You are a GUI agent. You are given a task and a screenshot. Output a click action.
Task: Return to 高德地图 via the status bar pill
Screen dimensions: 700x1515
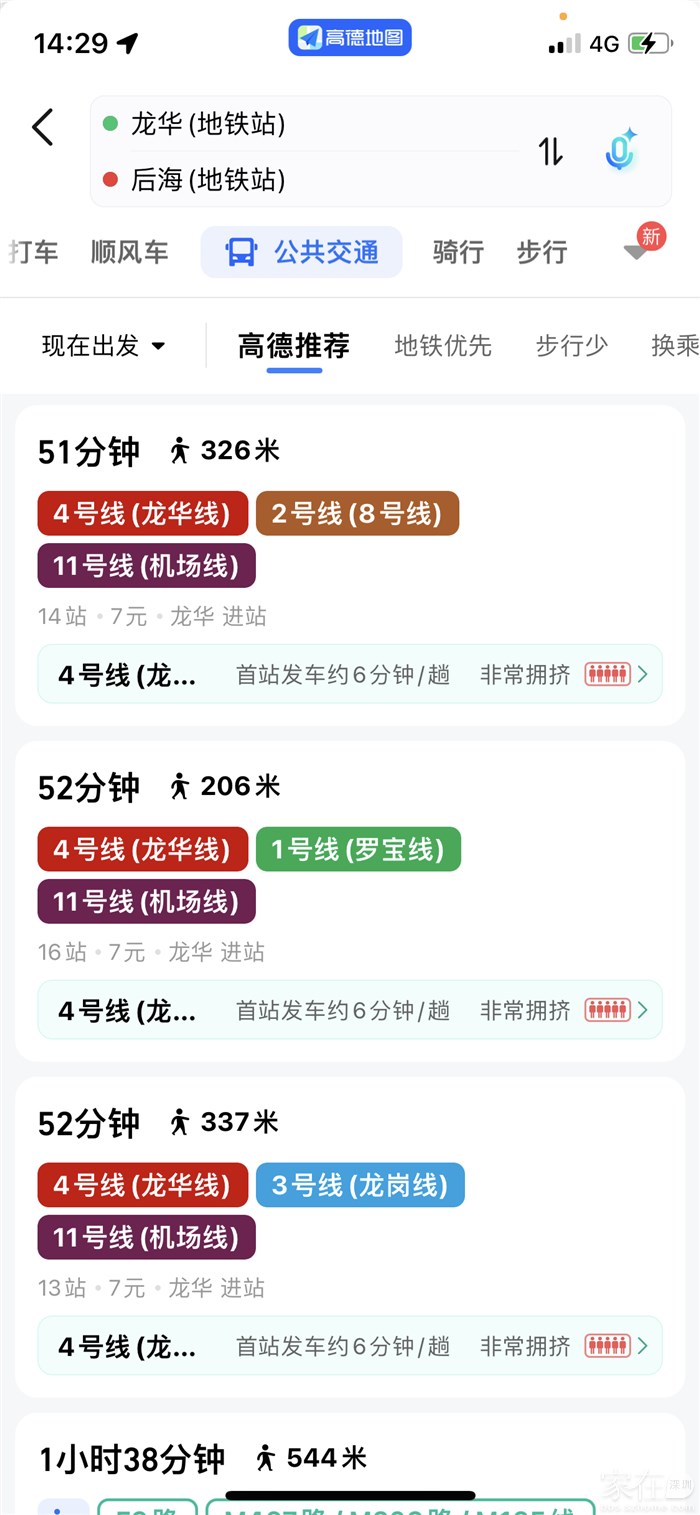click(x=350, y=38)
